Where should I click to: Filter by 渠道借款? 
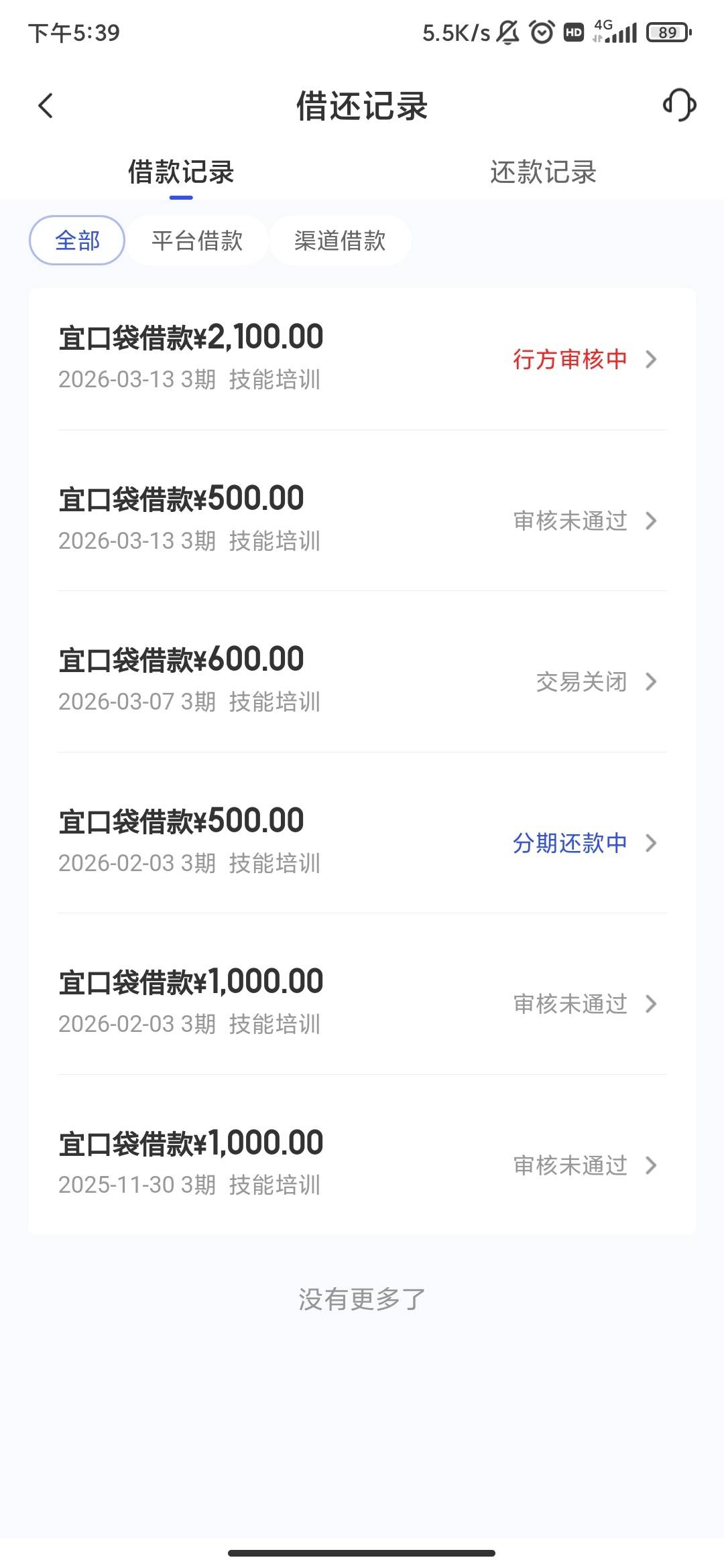(x=340, y=241)
